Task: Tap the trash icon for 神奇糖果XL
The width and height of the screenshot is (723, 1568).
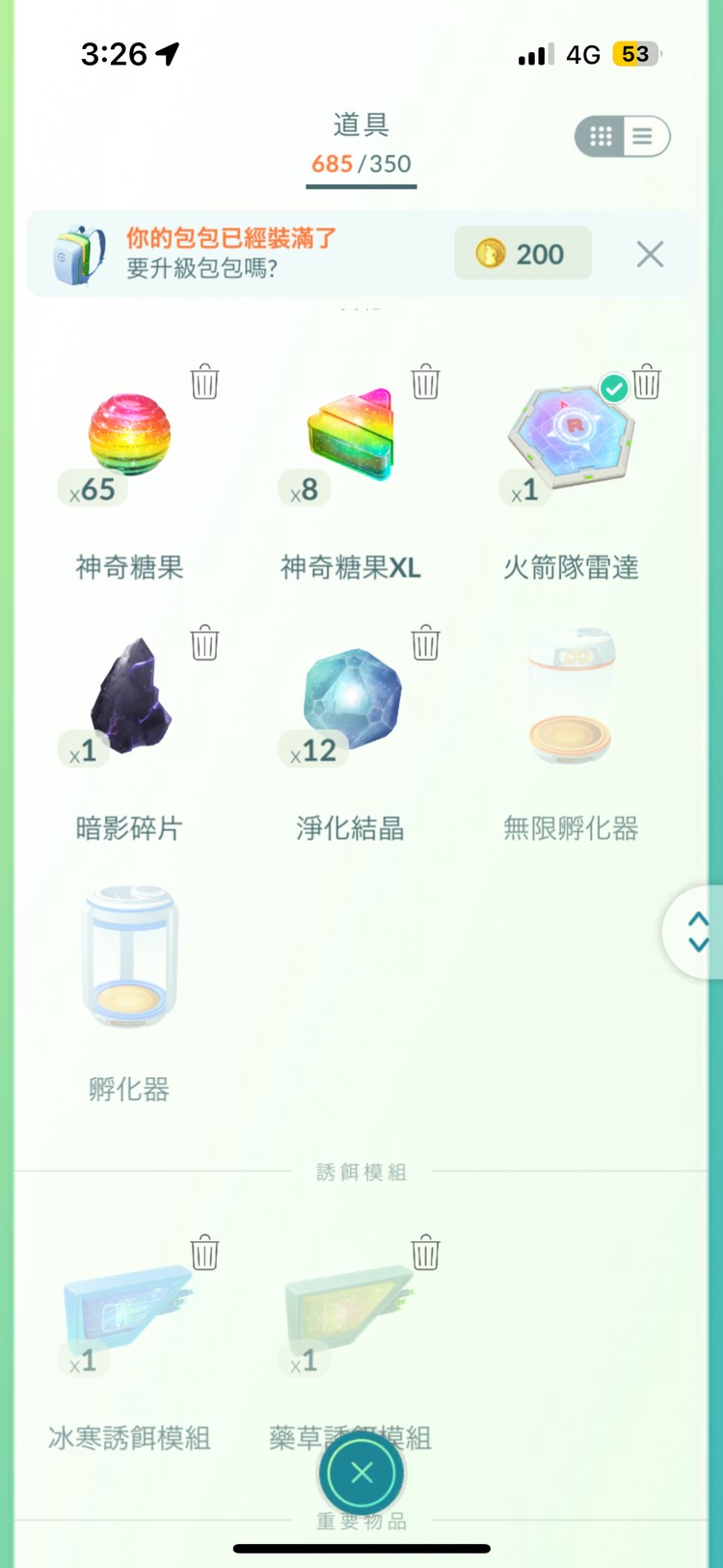Action: (x=425, y=382)
